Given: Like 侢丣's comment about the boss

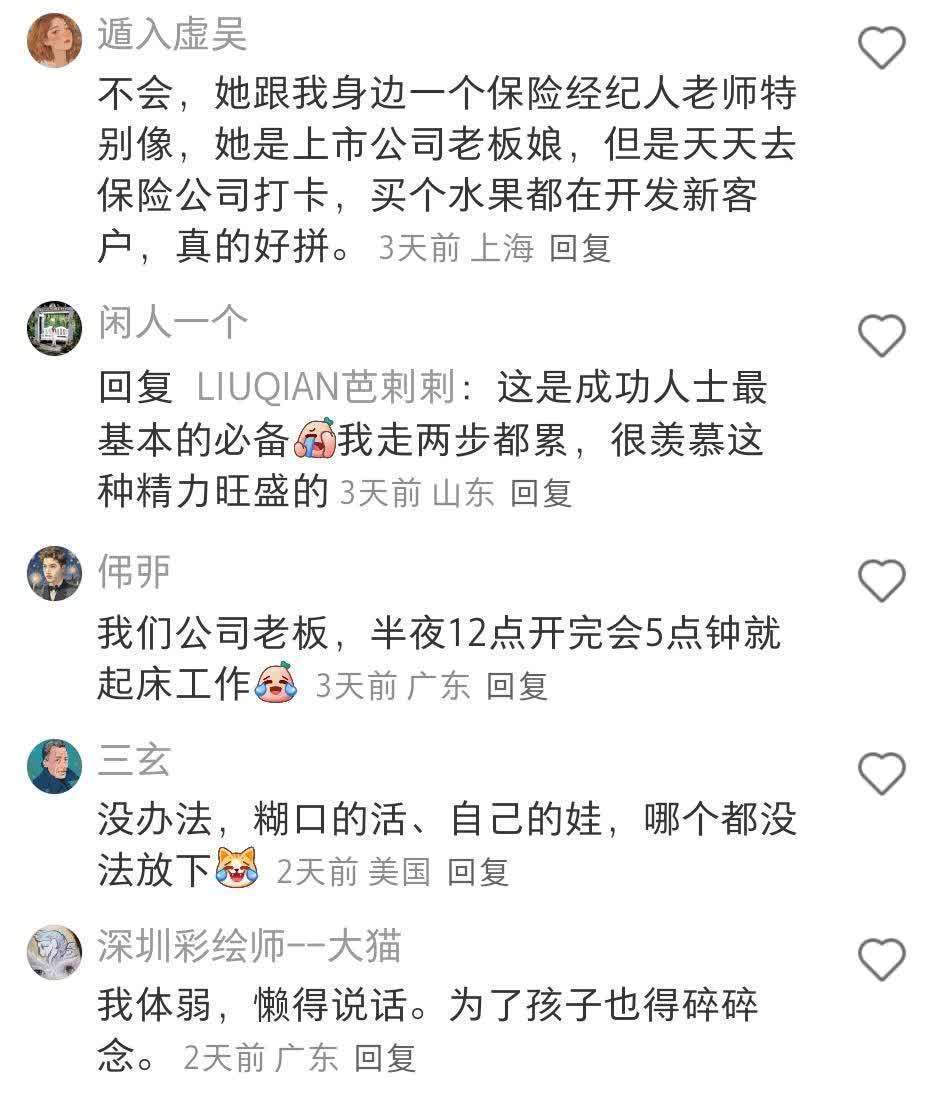Looking at the screenshot, I should pos(882,581).
